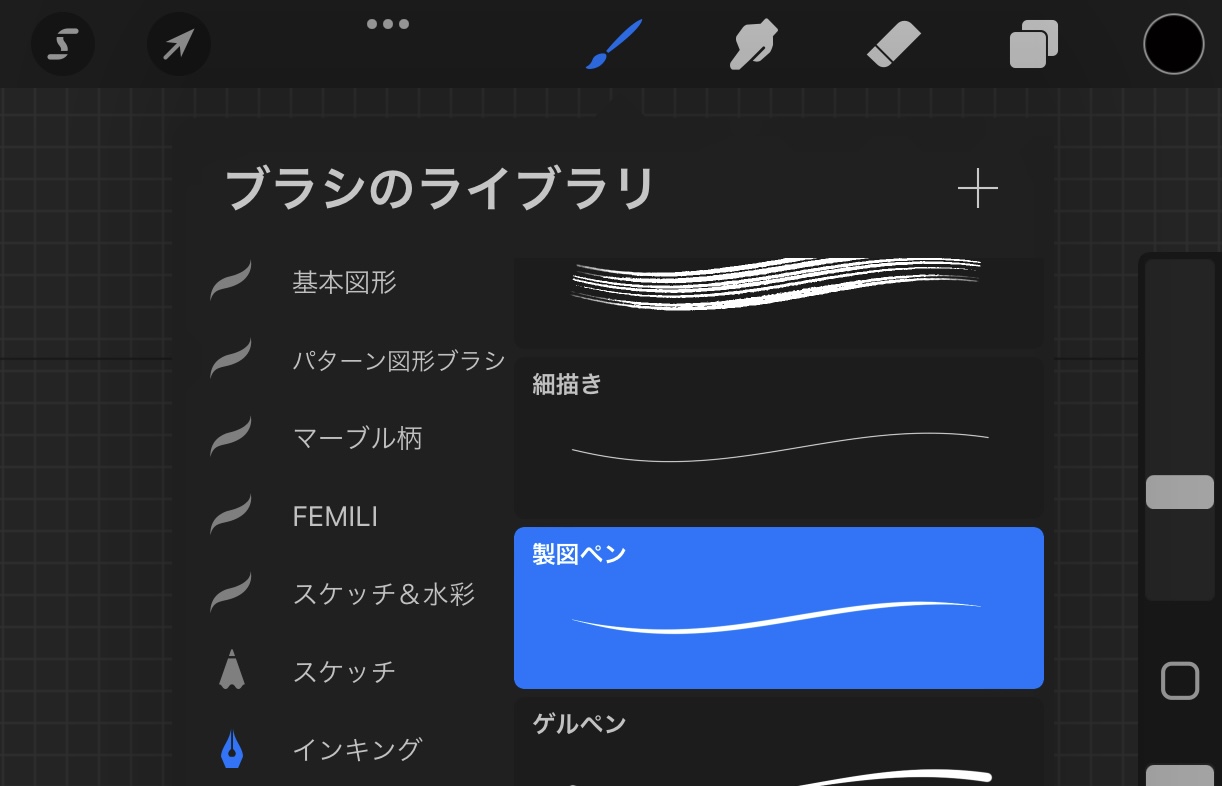Screen dimensions: 1222x786
Task: Open the transform arrow tool
Action: (178, 45)
